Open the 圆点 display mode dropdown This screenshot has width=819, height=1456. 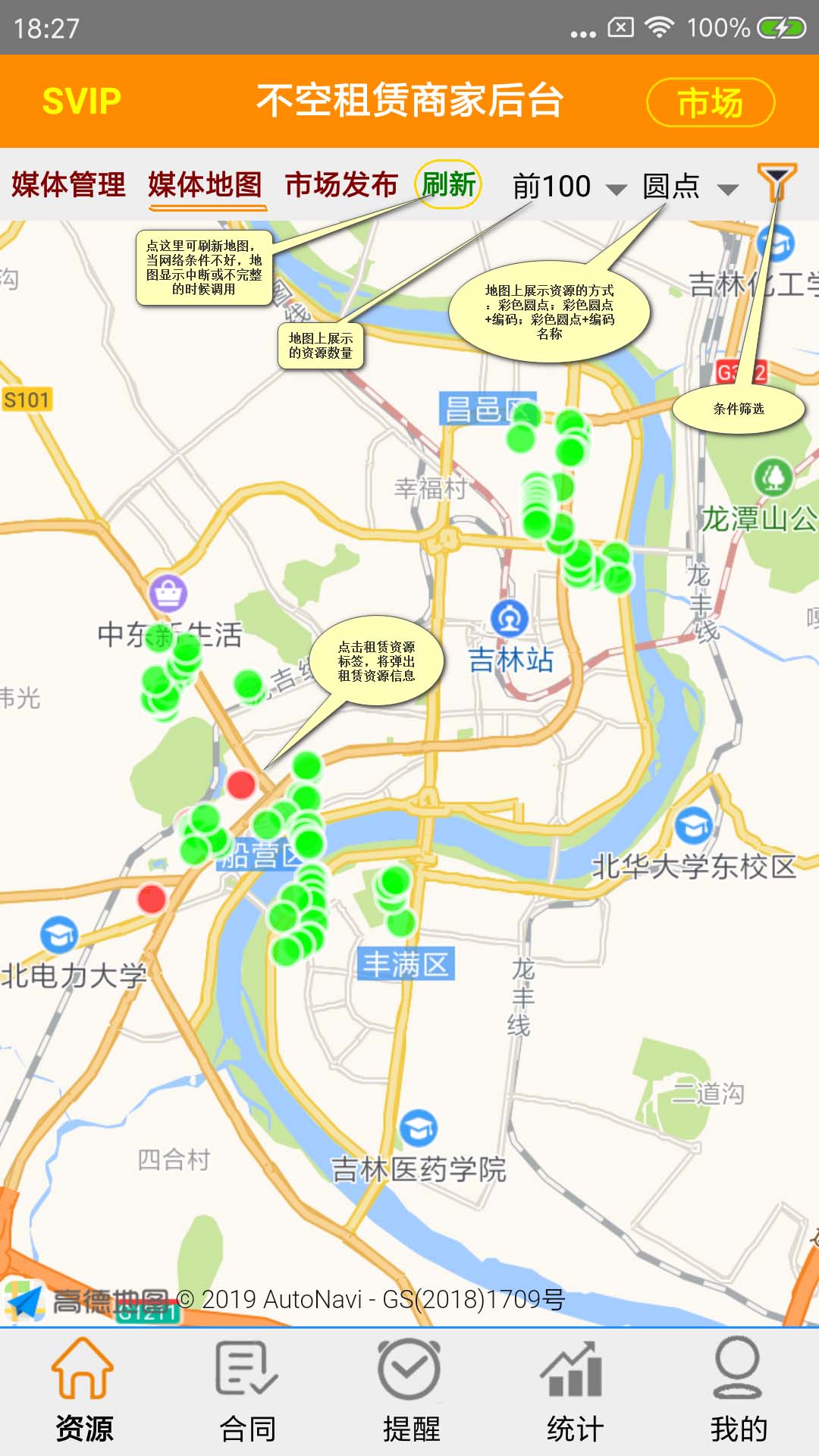[x=690, y=187]
